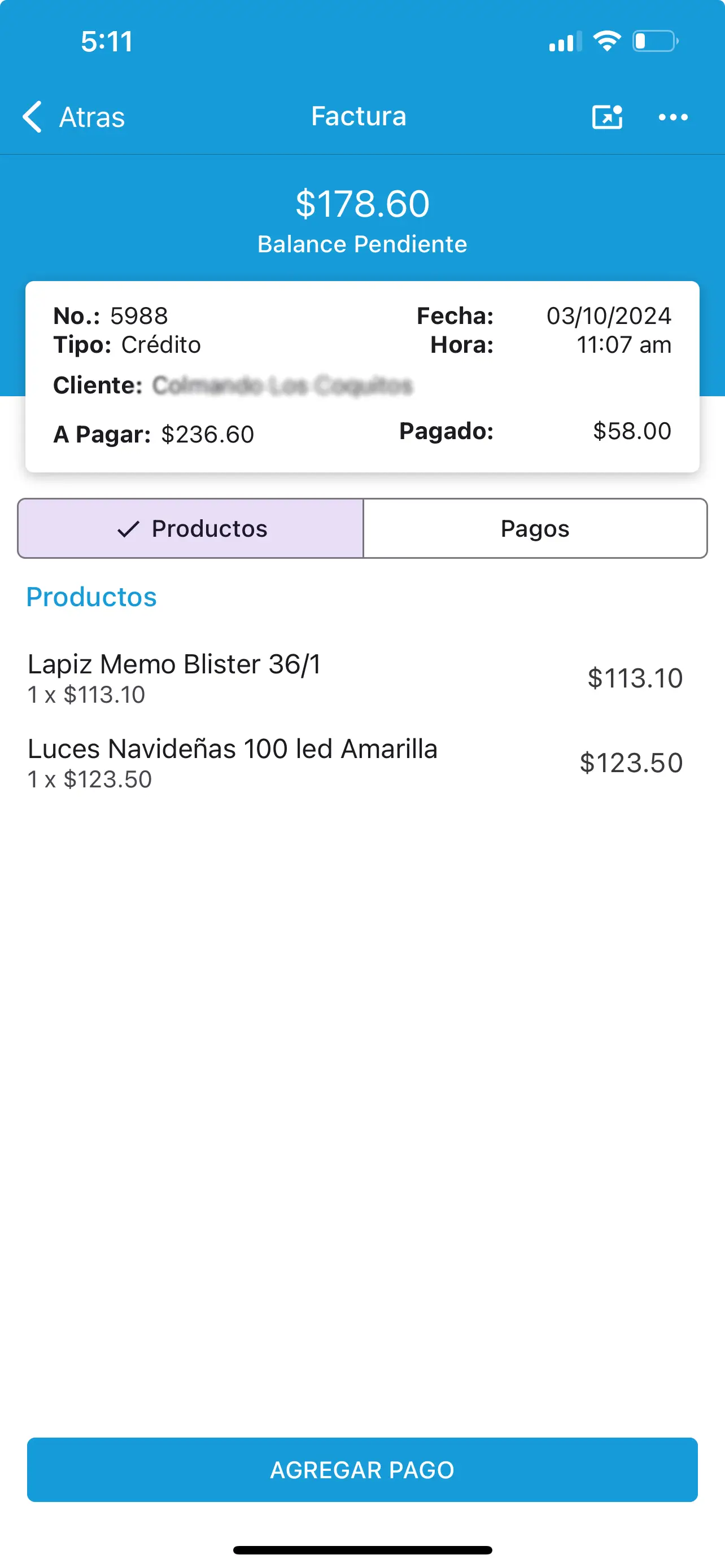Switch to the Pagos tab

[x=535, y=528]
